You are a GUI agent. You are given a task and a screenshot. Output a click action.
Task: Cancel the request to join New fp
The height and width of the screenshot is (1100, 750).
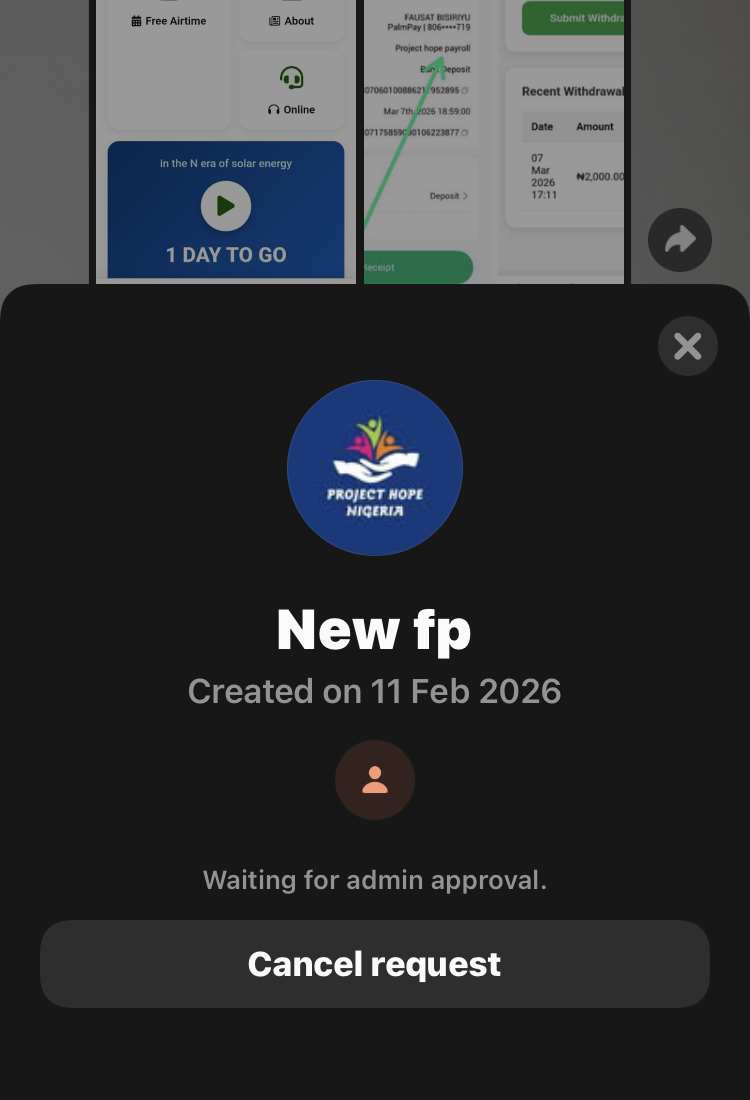coord(374,964)
